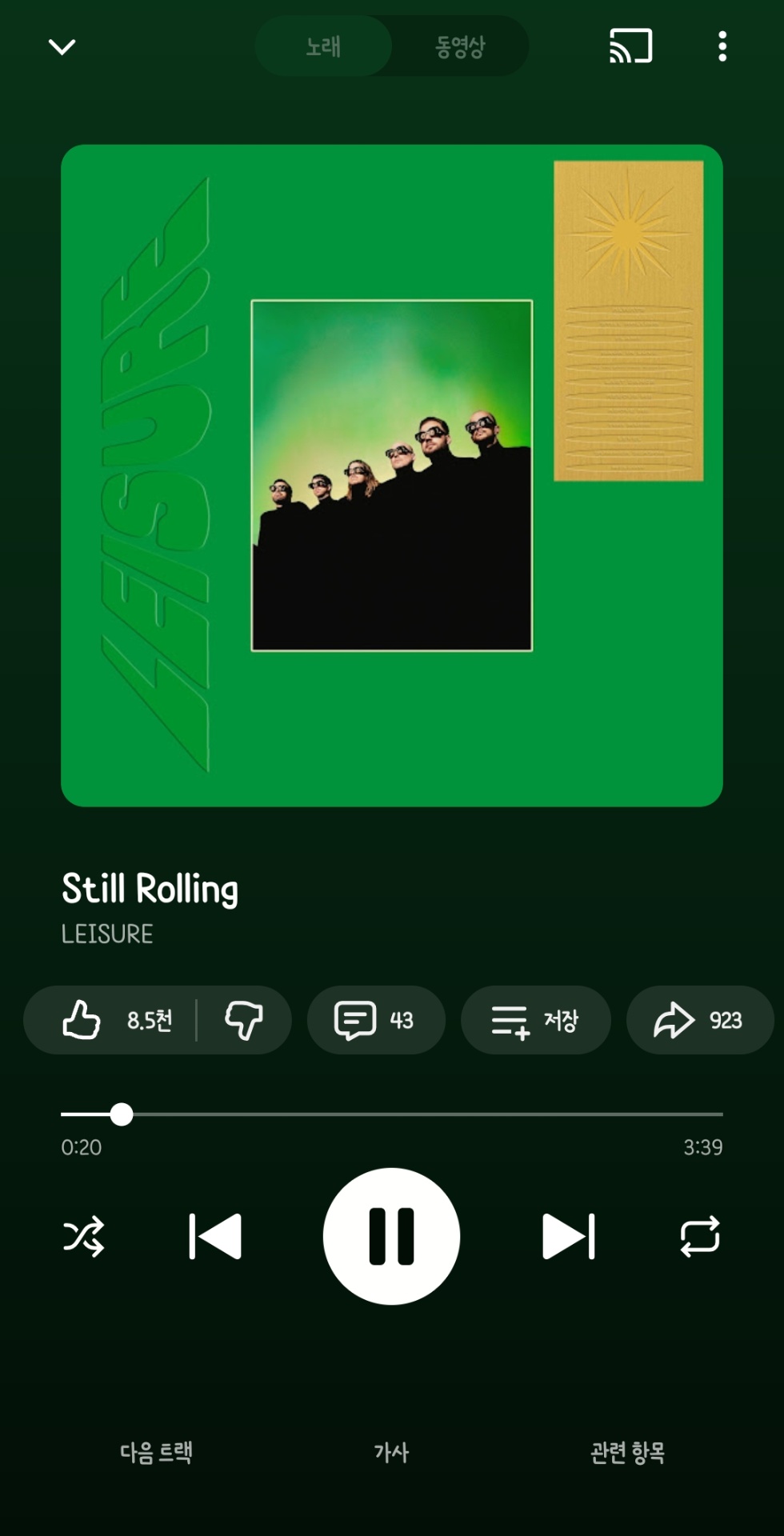Image resolution: width=784 pixels, height=1536 pixels.
Task: Dislike this song with the thumbs down
Action: [244, 1020]
